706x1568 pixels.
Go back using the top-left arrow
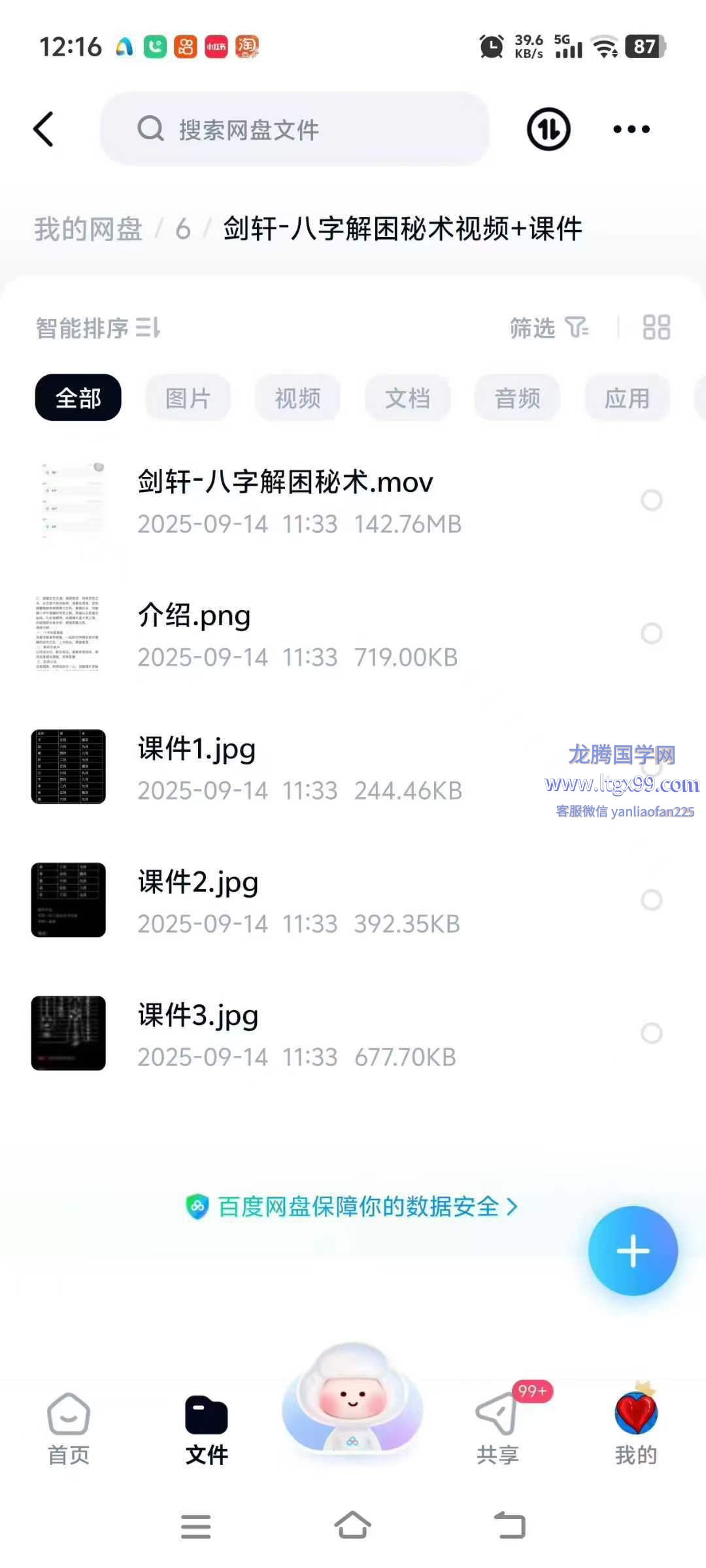click(x=43, y=129)
